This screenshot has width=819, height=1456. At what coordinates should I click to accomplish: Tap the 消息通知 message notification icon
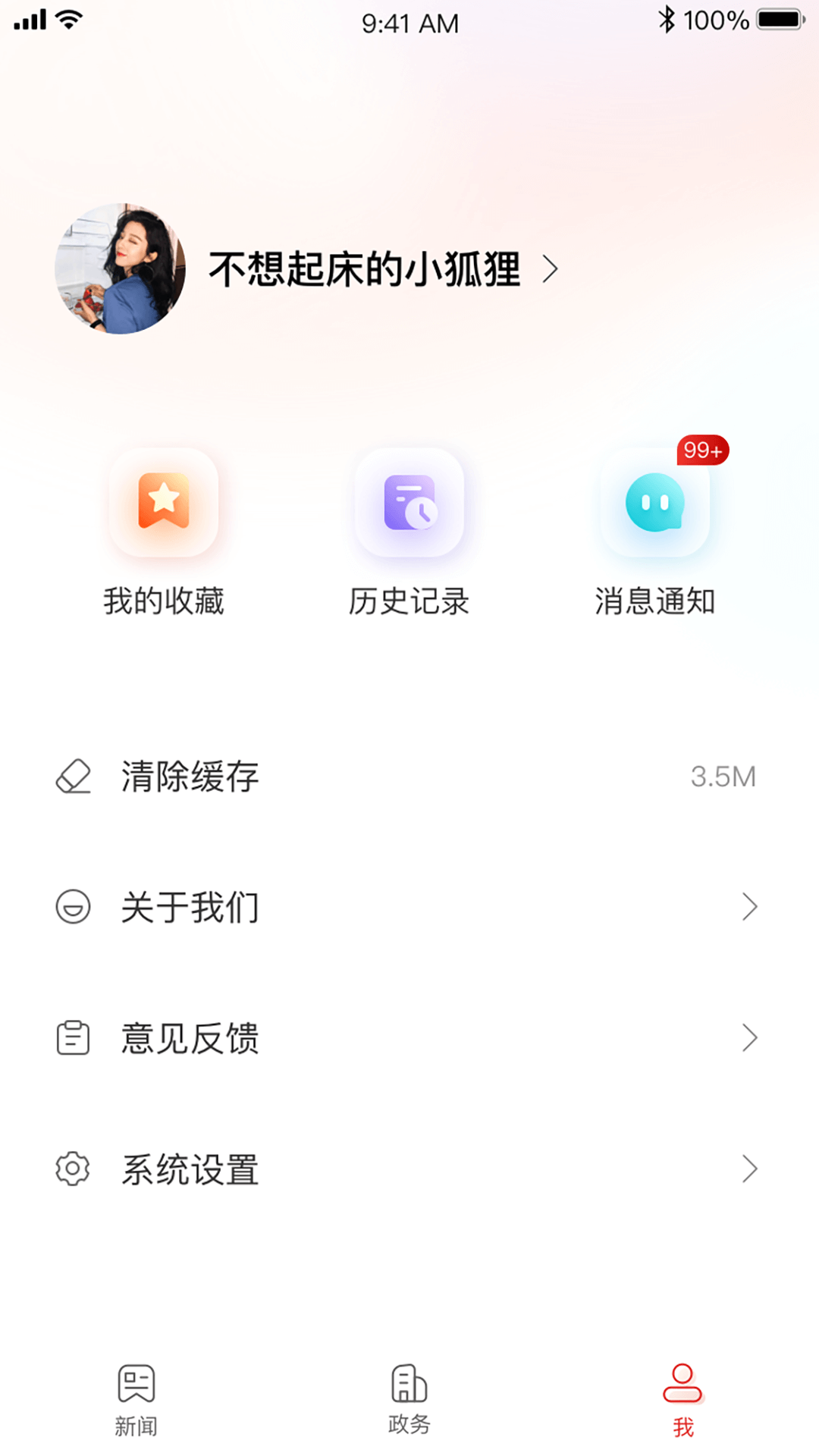pos(654,503)
